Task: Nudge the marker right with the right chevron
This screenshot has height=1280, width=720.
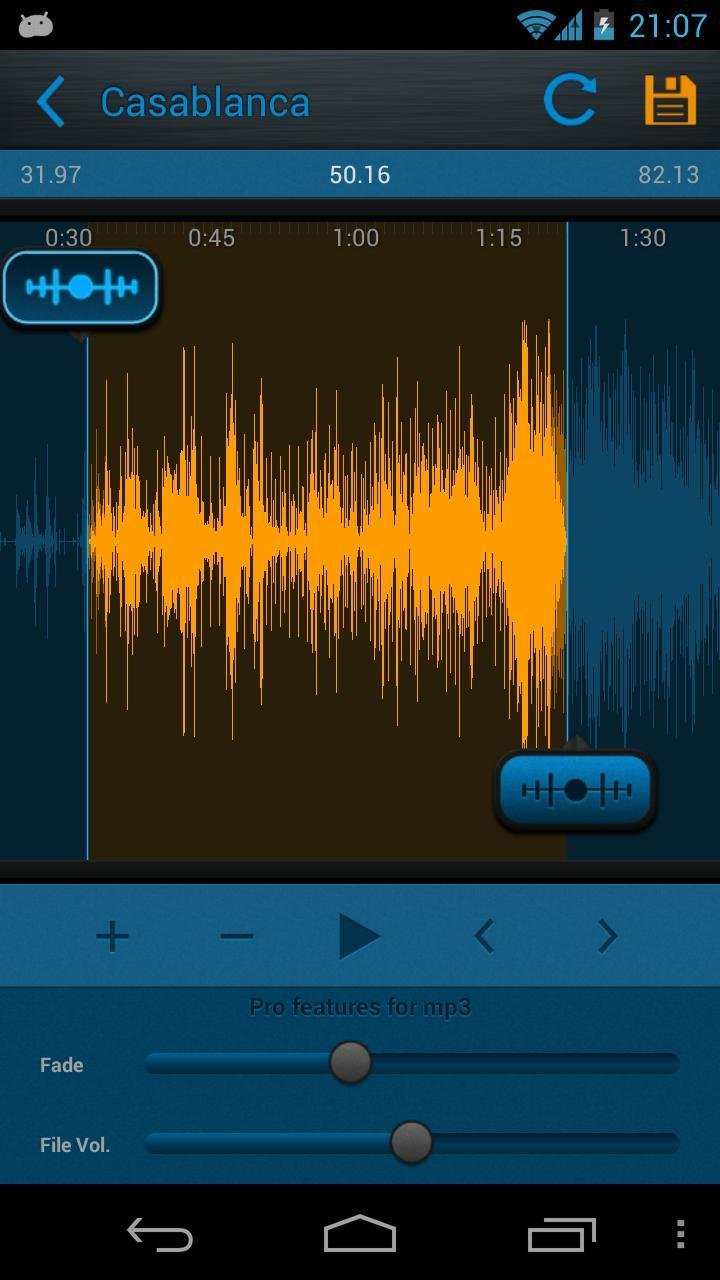Action: [607, 937]
